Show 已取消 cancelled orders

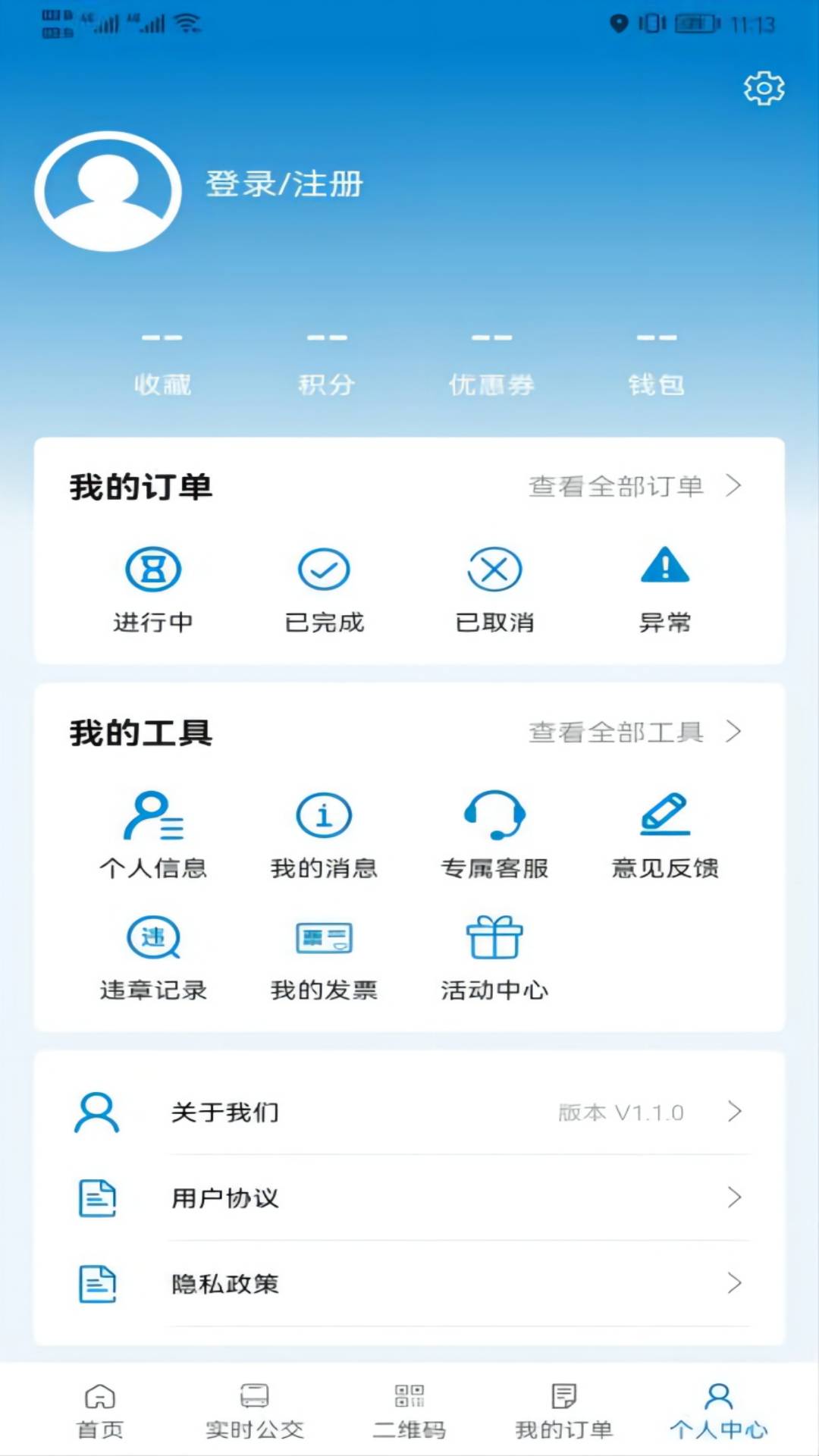tap(494, 589)
